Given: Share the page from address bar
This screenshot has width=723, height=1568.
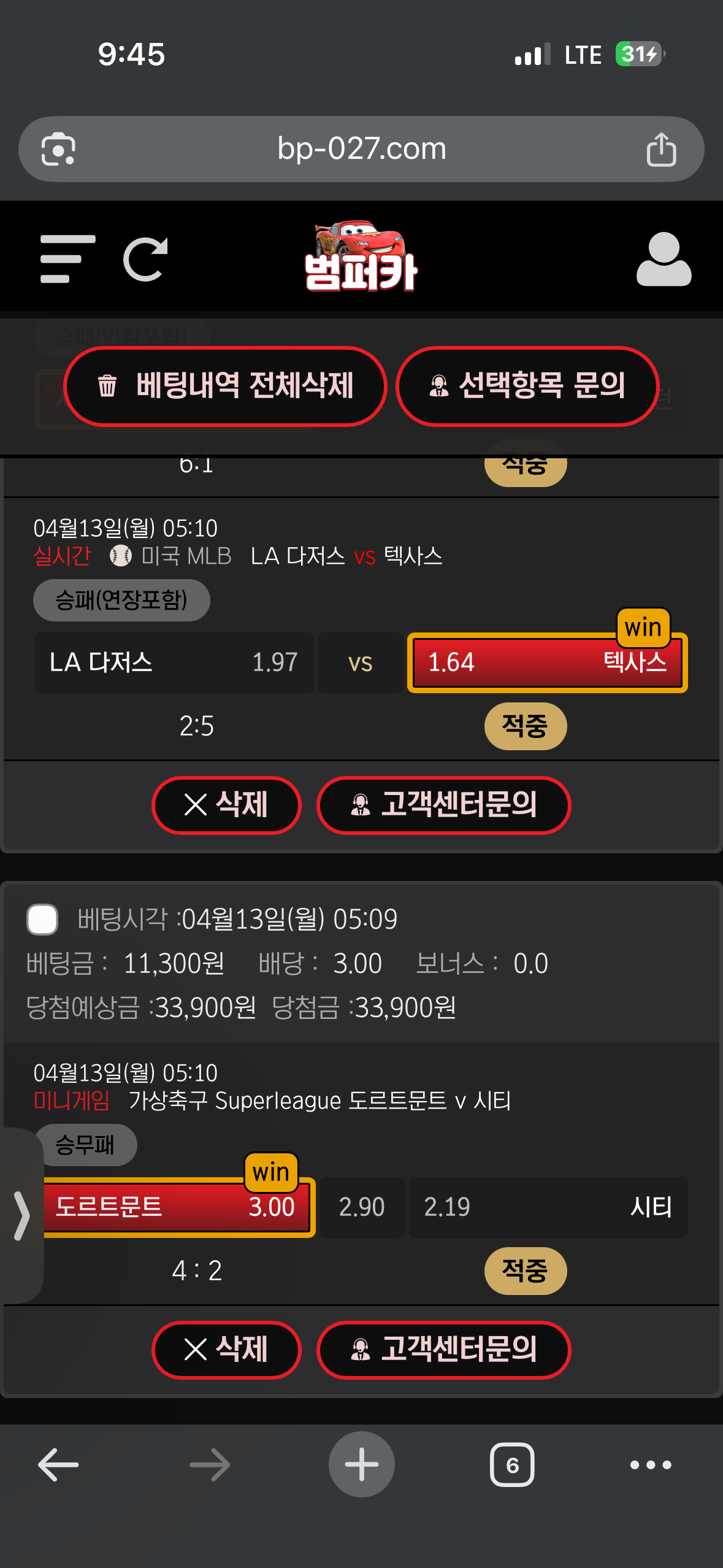Looking at the screenshot, I should 661,149.
